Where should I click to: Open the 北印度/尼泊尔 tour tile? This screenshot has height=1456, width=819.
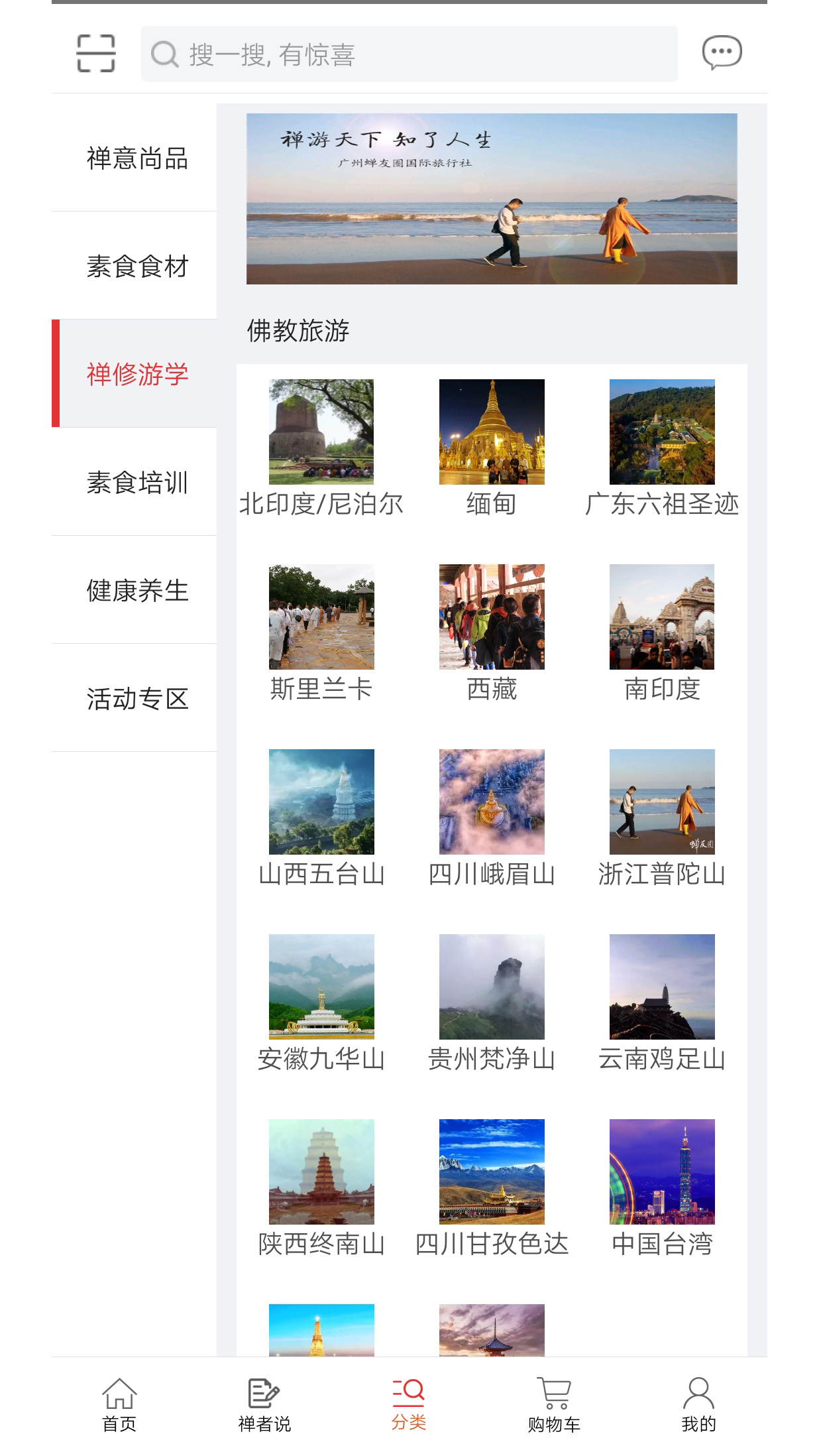[x=321, y=448]
